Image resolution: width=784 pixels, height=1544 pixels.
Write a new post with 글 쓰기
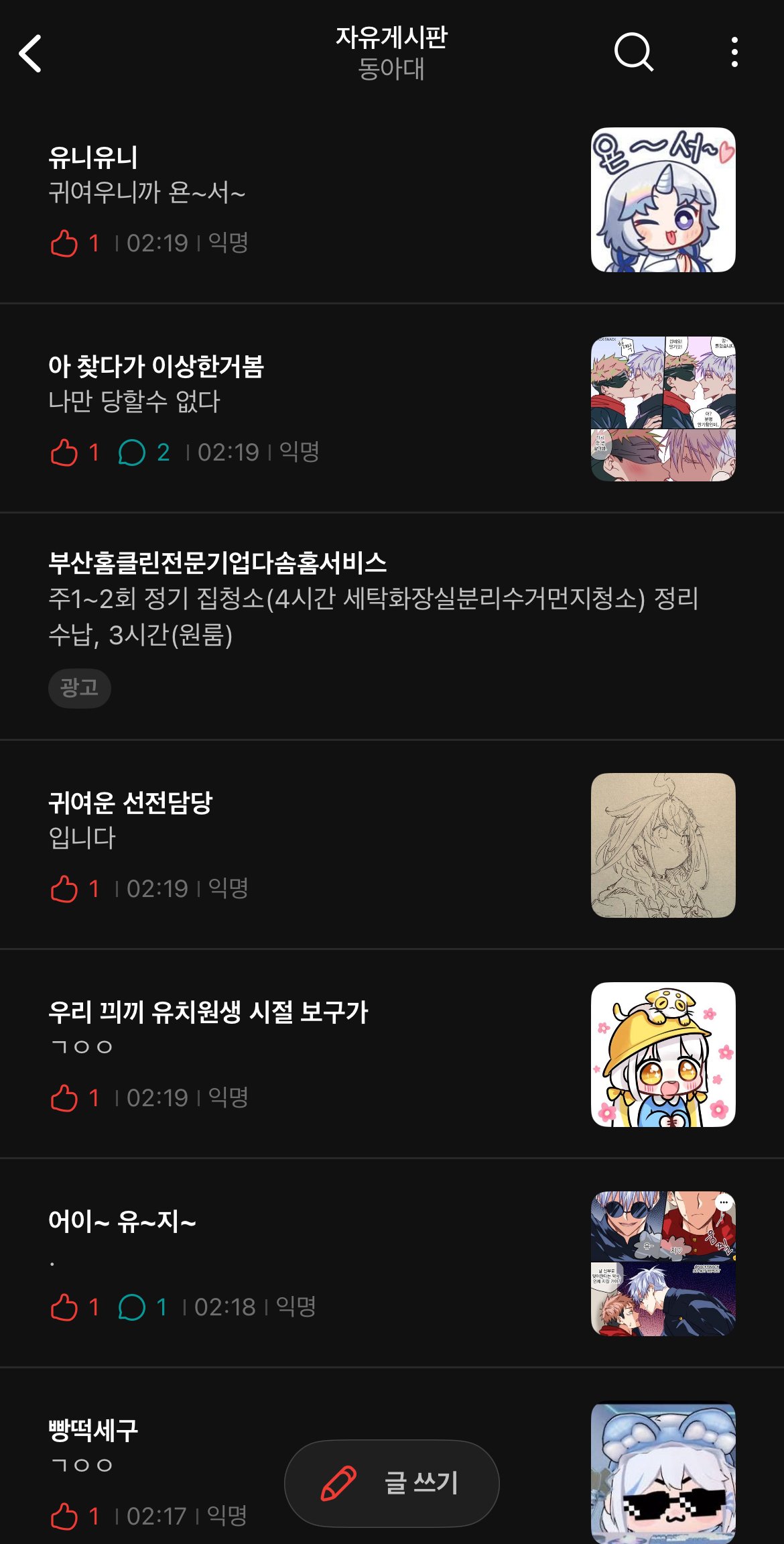coord(392,1483)
